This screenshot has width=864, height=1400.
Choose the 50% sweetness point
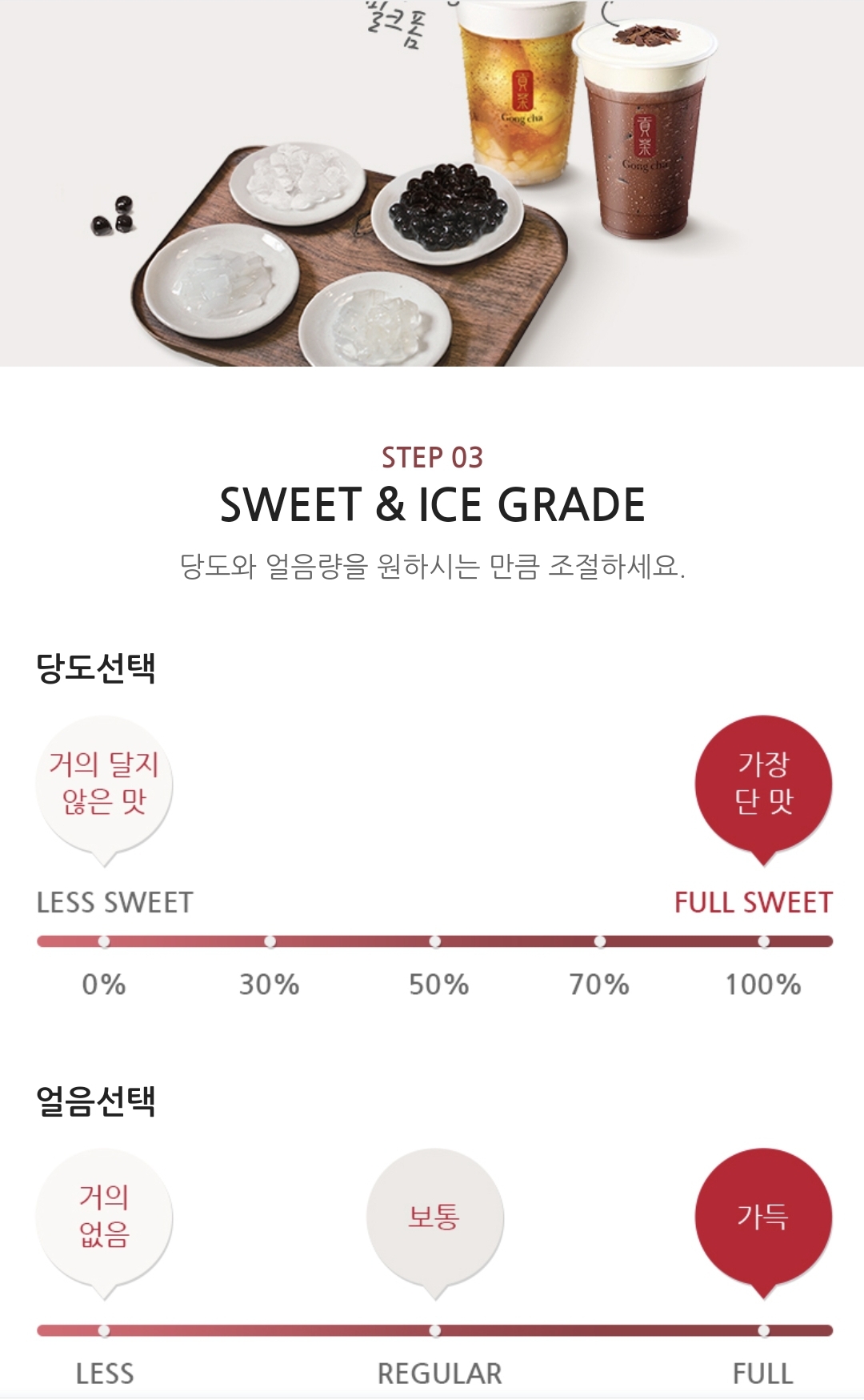click(435, 941)
